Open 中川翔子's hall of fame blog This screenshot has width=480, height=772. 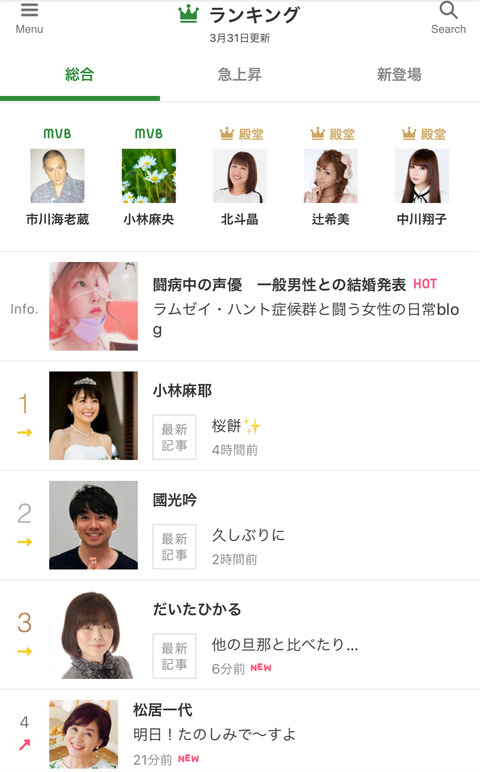click(x=422, y=176)
